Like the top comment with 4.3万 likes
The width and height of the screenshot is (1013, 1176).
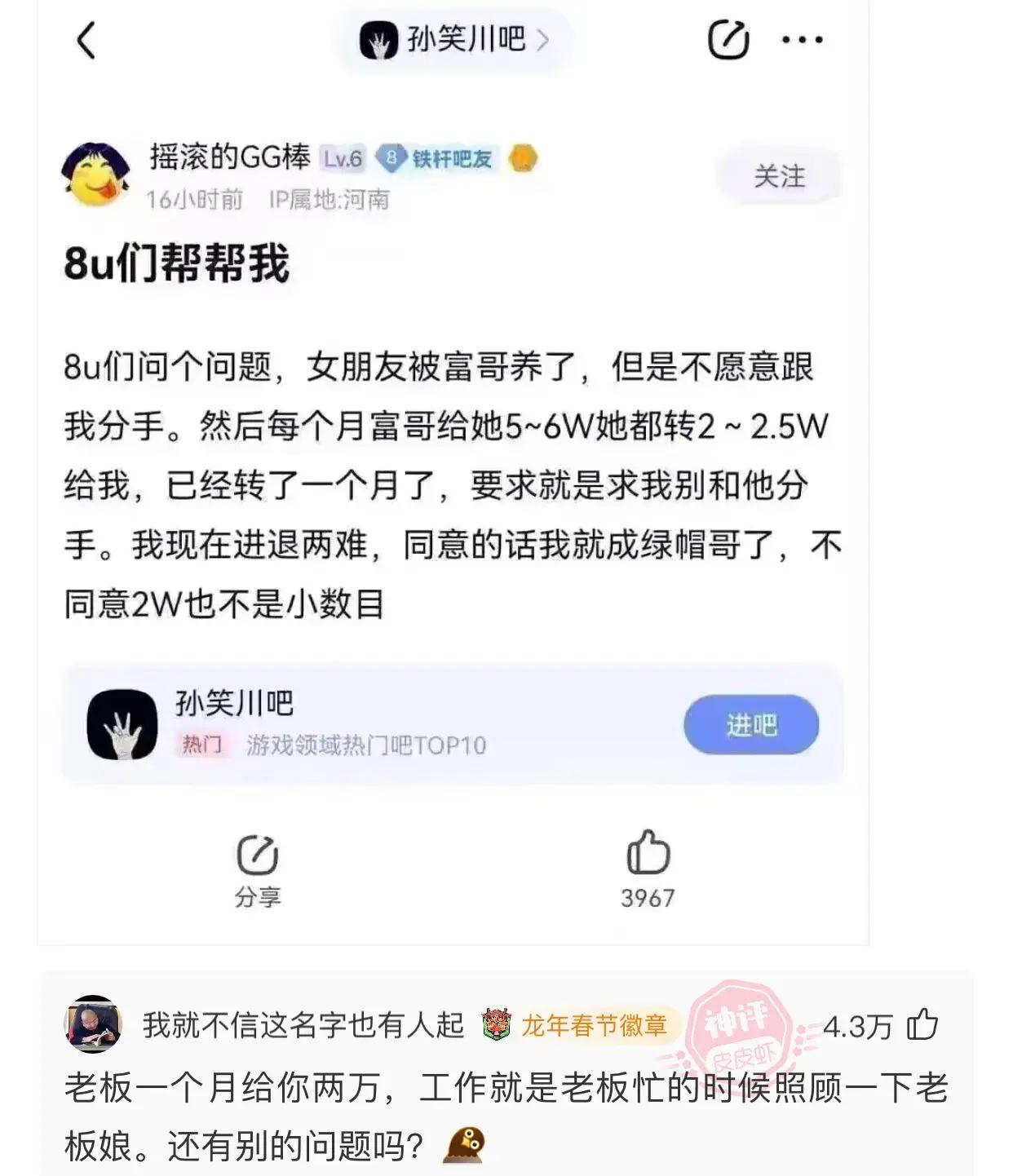[922, 1024]
